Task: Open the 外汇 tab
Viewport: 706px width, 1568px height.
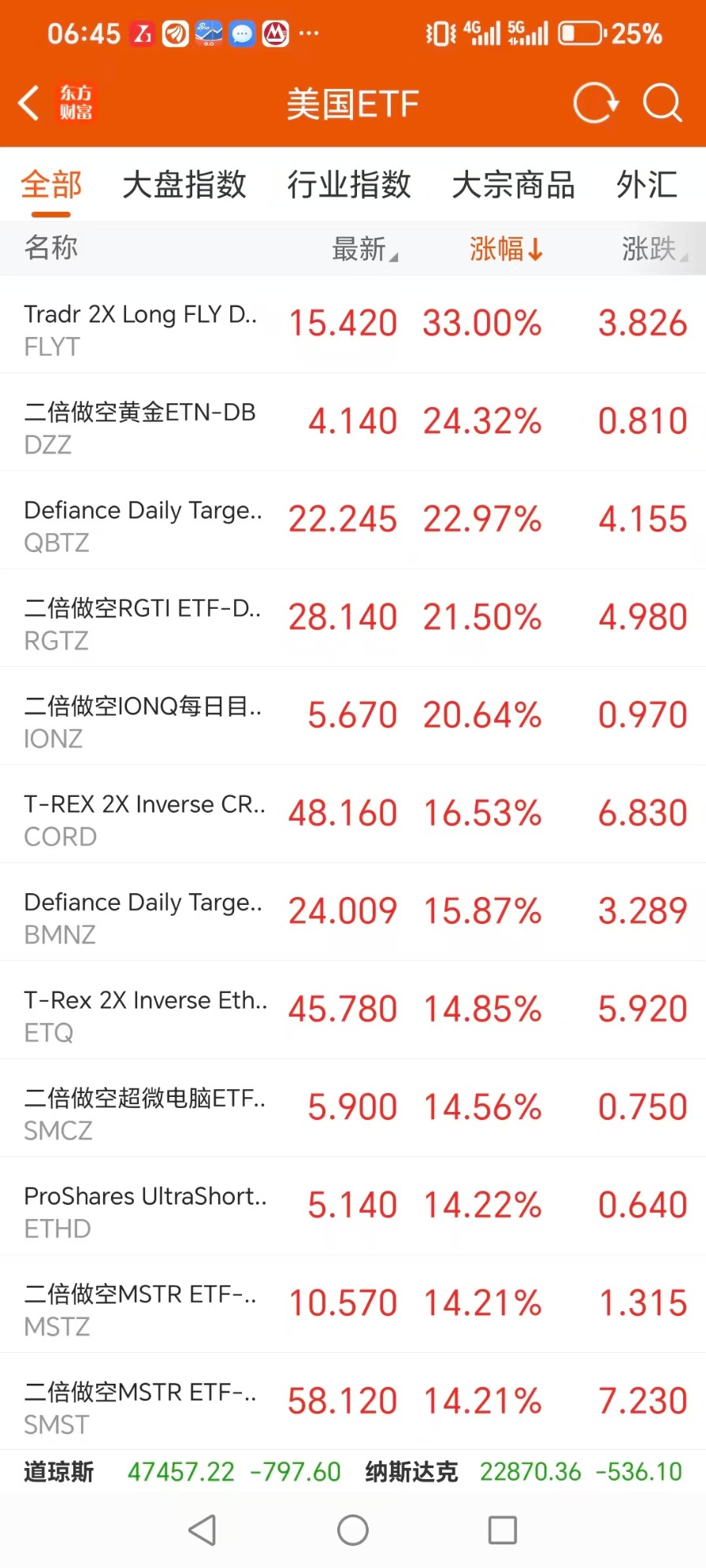Action: (647, 185)
